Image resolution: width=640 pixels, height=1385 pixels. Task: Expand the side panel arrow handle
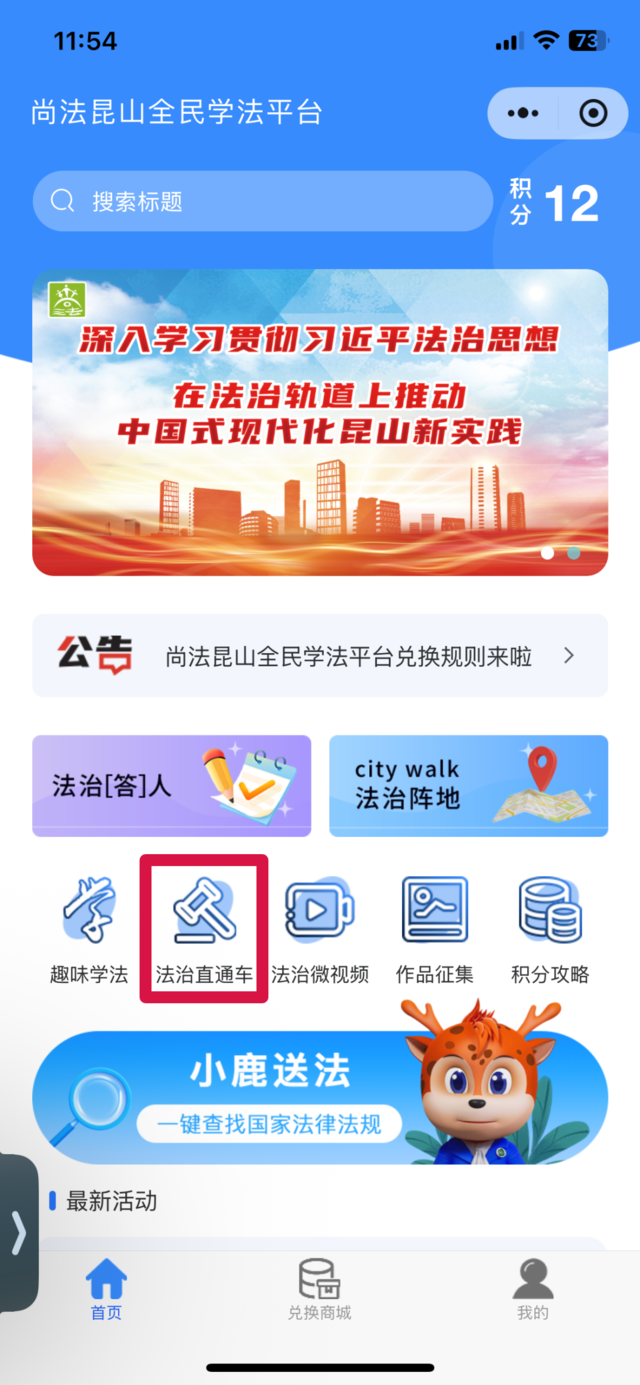tap(18, 1233)
